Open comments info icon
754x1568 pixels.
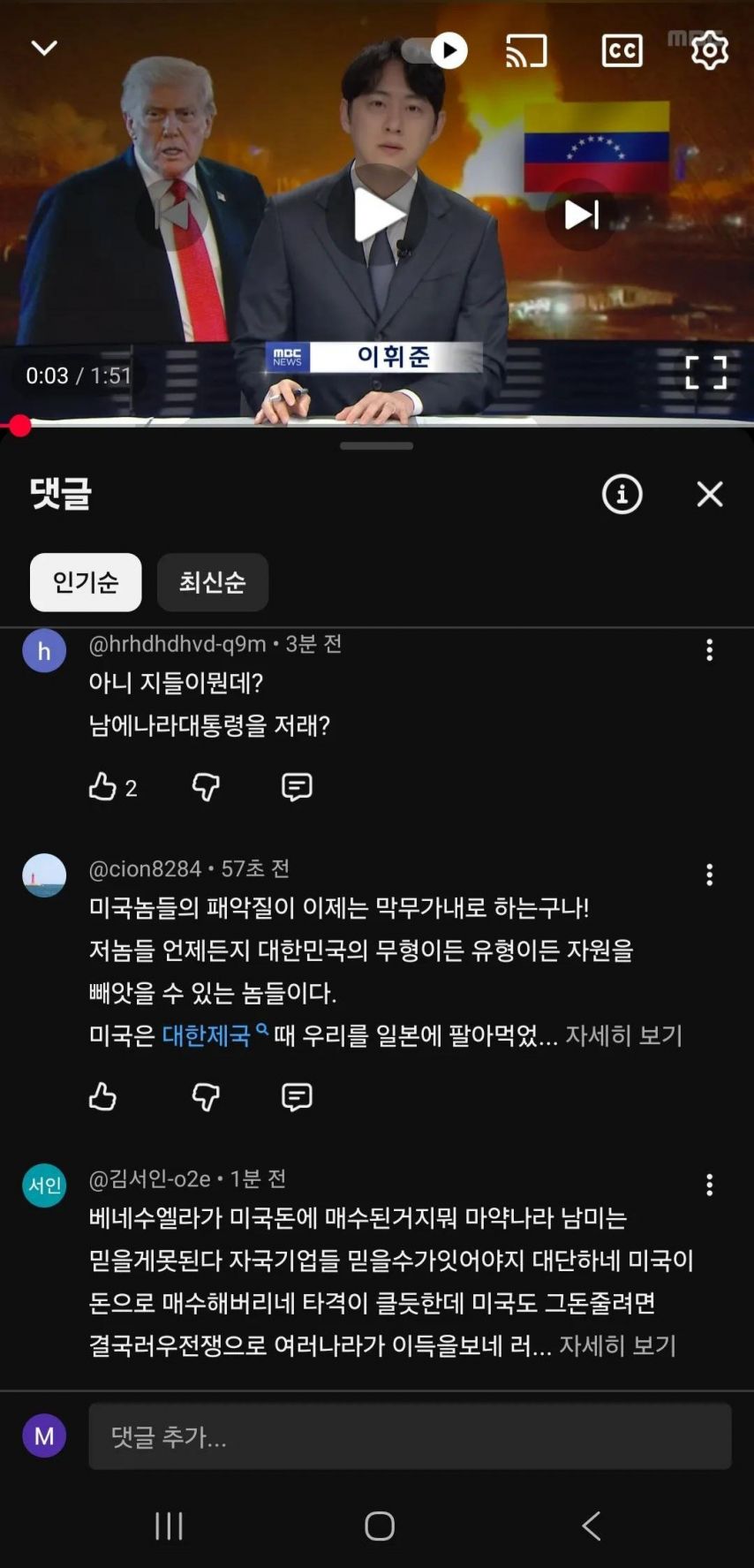point(622,494)
